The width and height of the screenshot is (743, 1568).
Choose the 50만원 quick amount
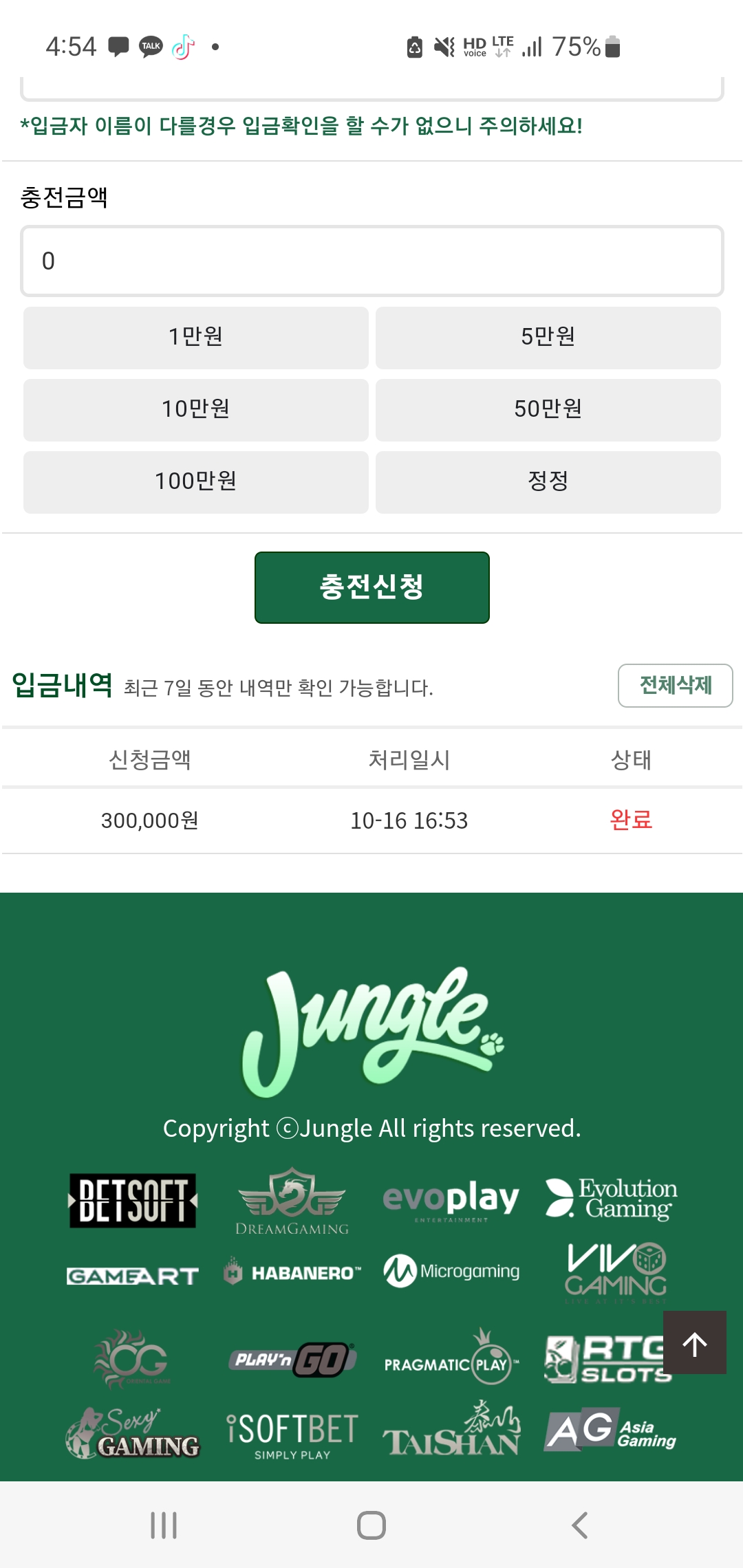[548, 409]
